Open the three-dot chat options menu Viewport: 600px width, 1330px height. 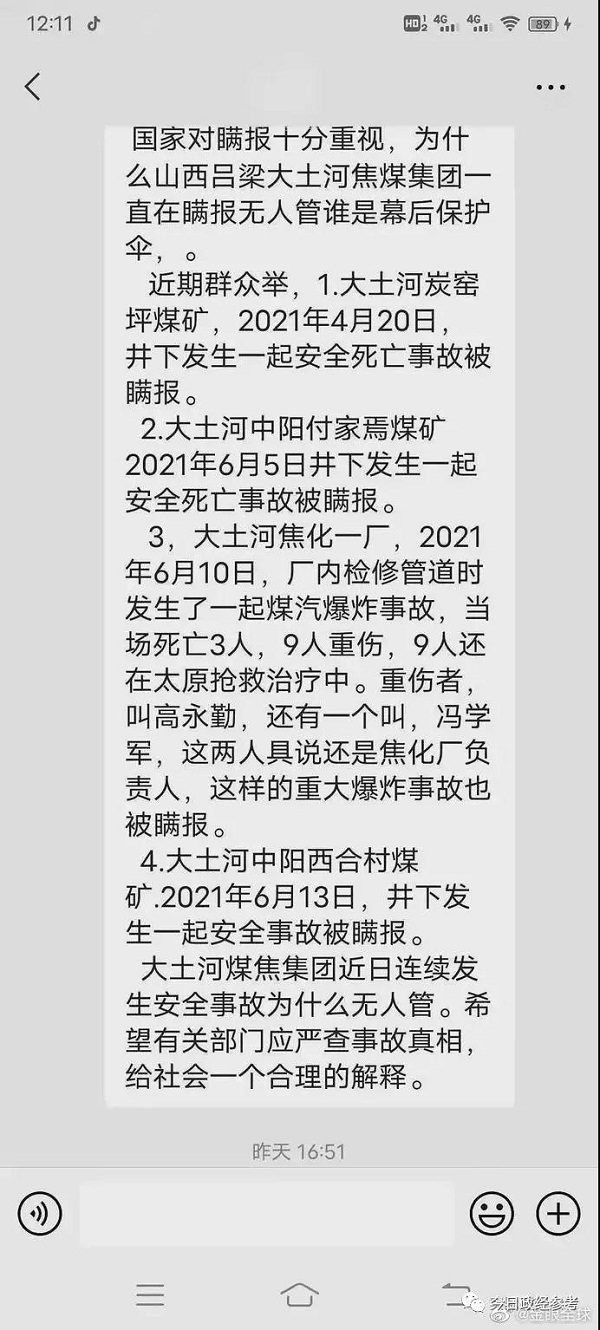550,88
